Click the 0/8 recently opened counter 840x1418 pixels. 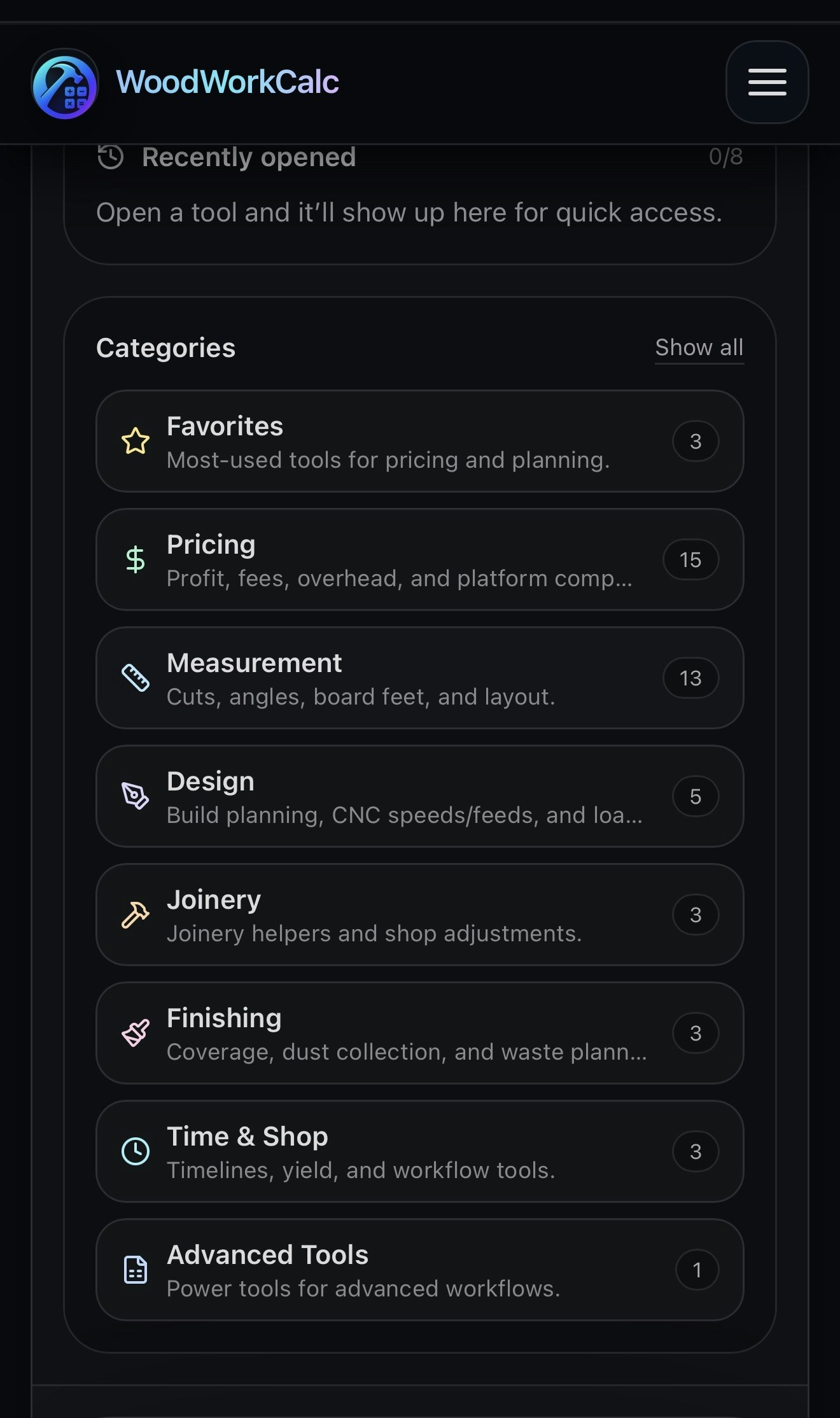click(x=725, y=157)
